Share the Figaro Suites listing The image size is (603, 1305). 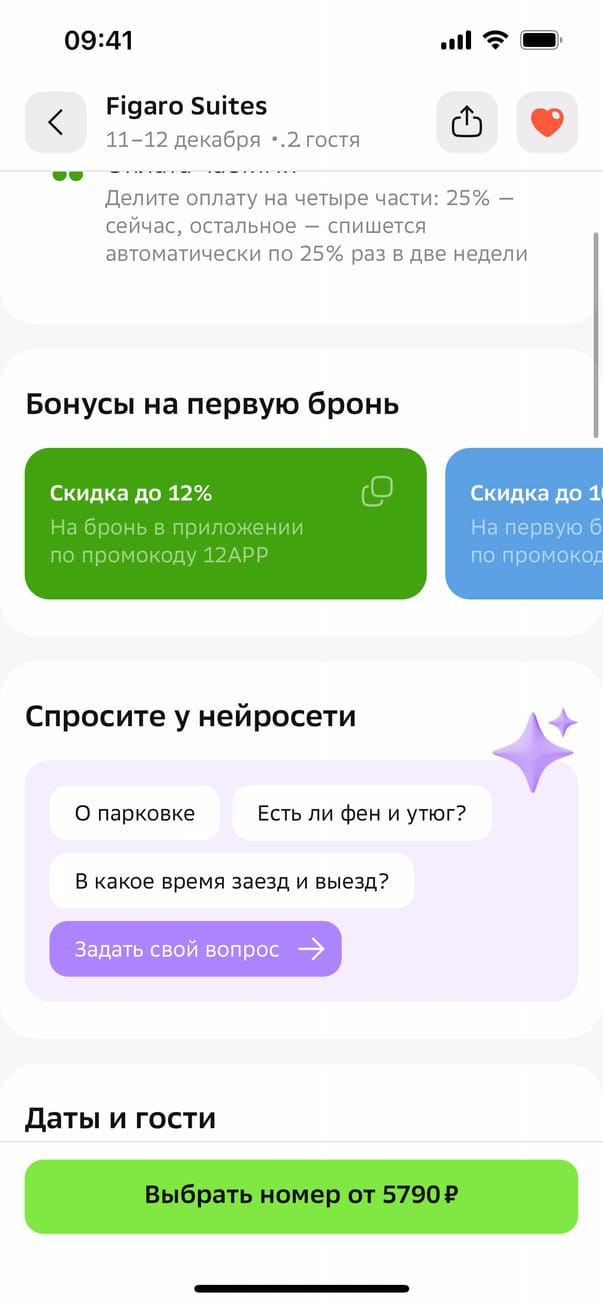467,122
